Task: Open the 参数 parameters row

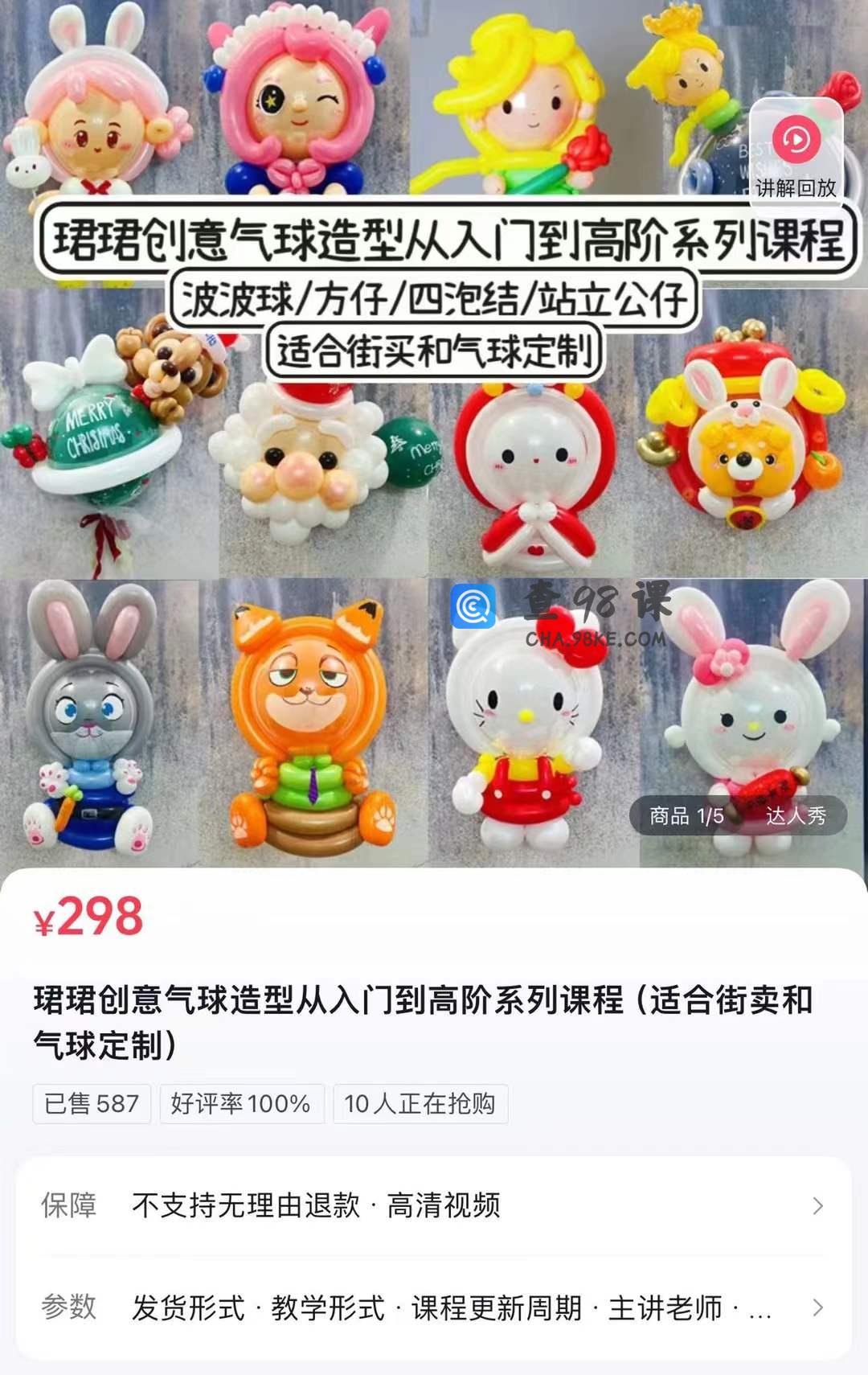Action: [x=434, y=1307]
